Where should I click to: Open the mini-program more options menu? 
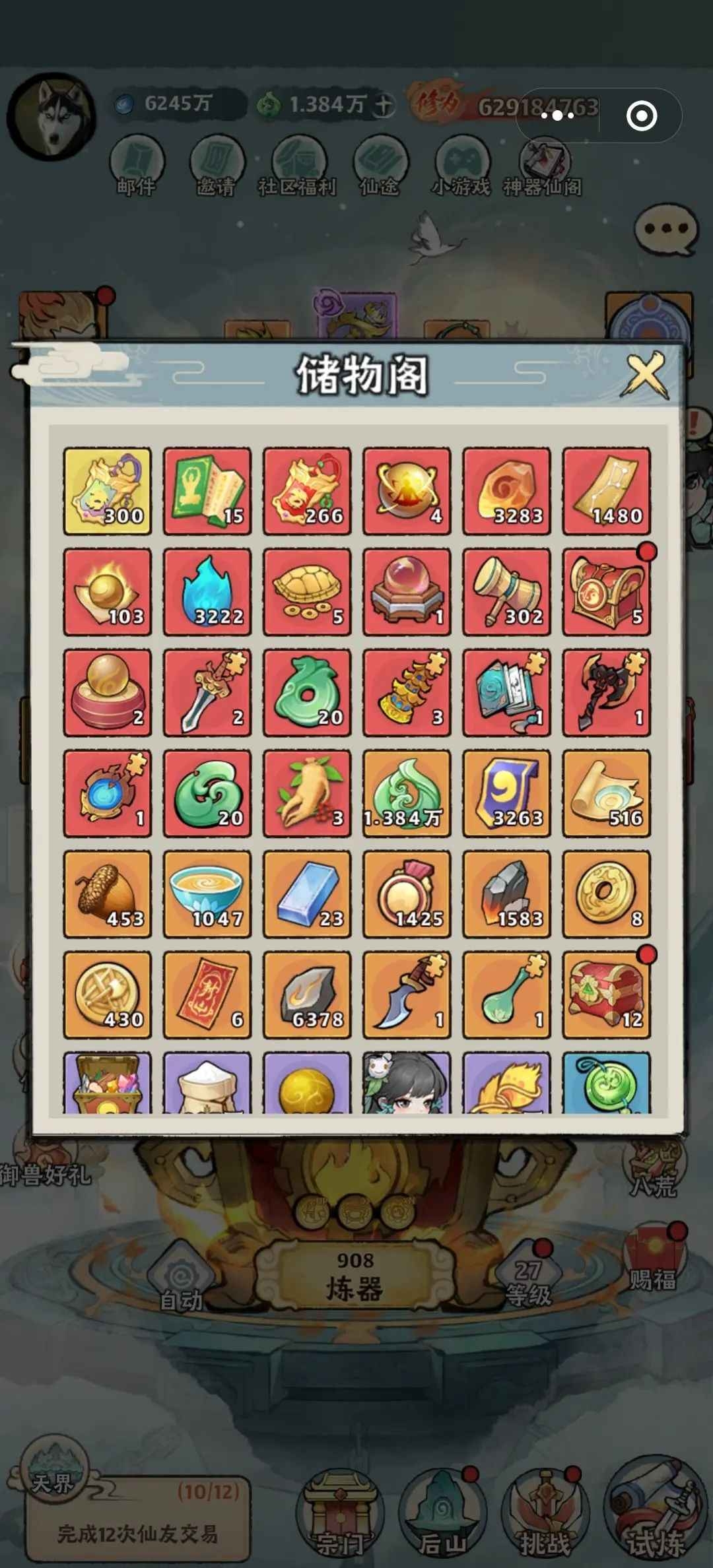click(557, 115)
